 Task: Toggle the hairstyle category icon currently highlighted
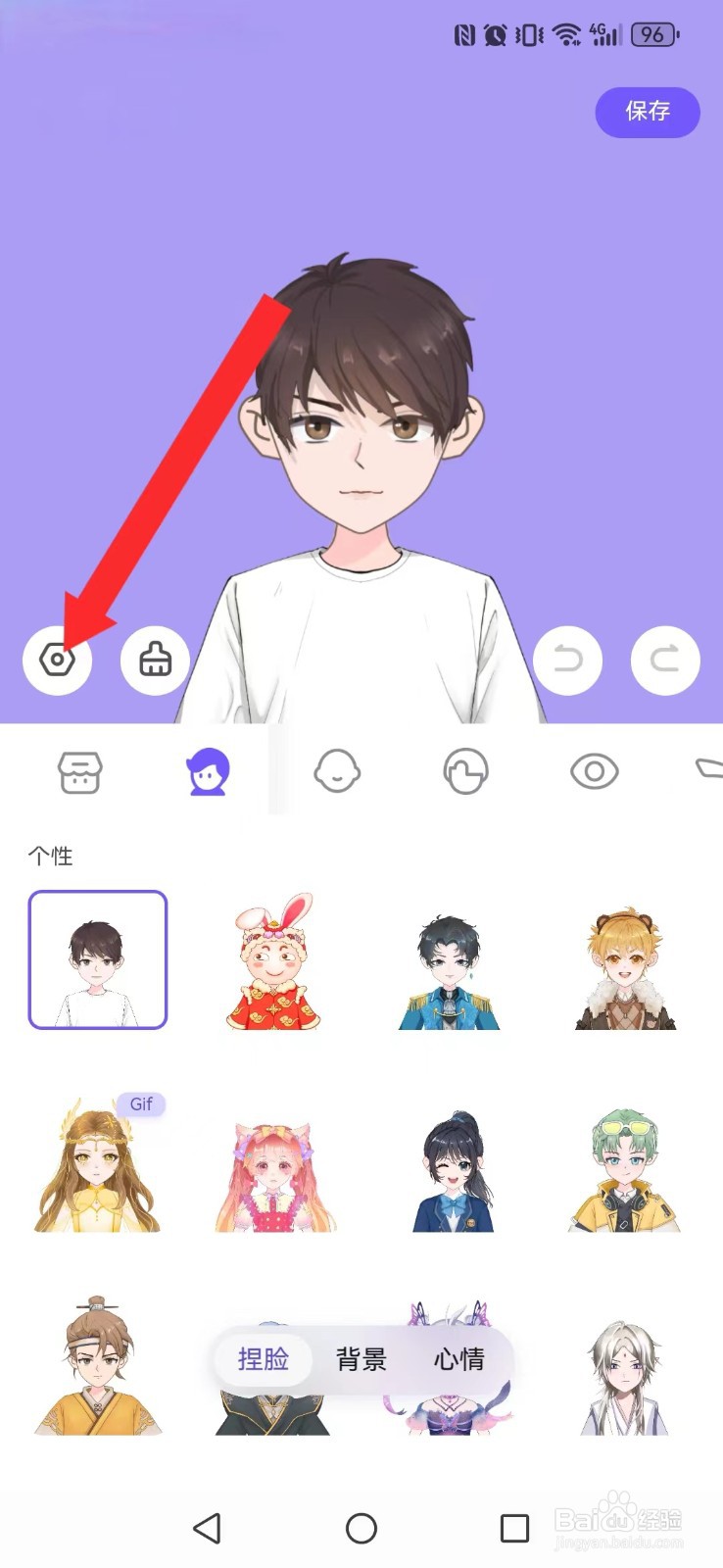[x=209, y=772]
